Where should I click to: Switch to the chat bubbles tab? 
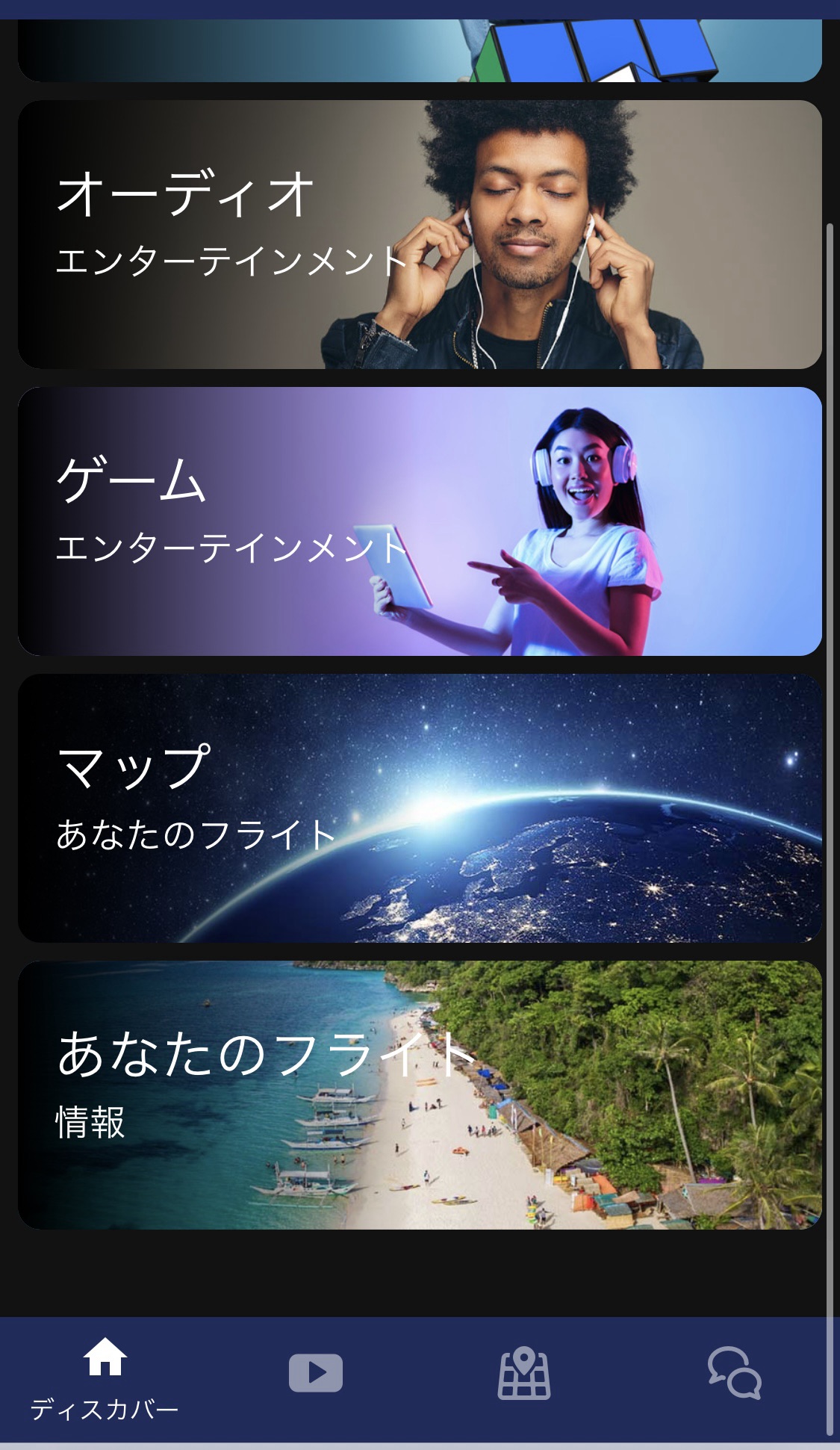(x=735, y=1373)
